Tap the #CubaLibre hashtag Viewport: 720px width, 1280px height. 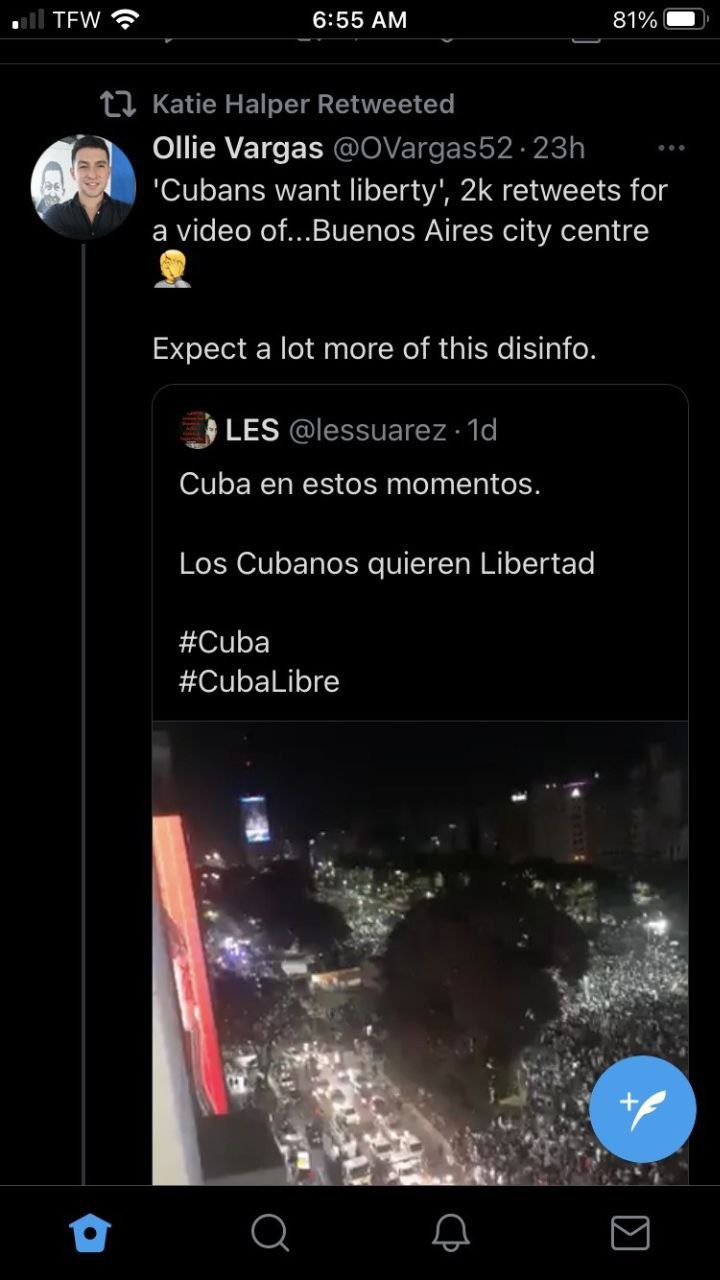pos(259,682)
